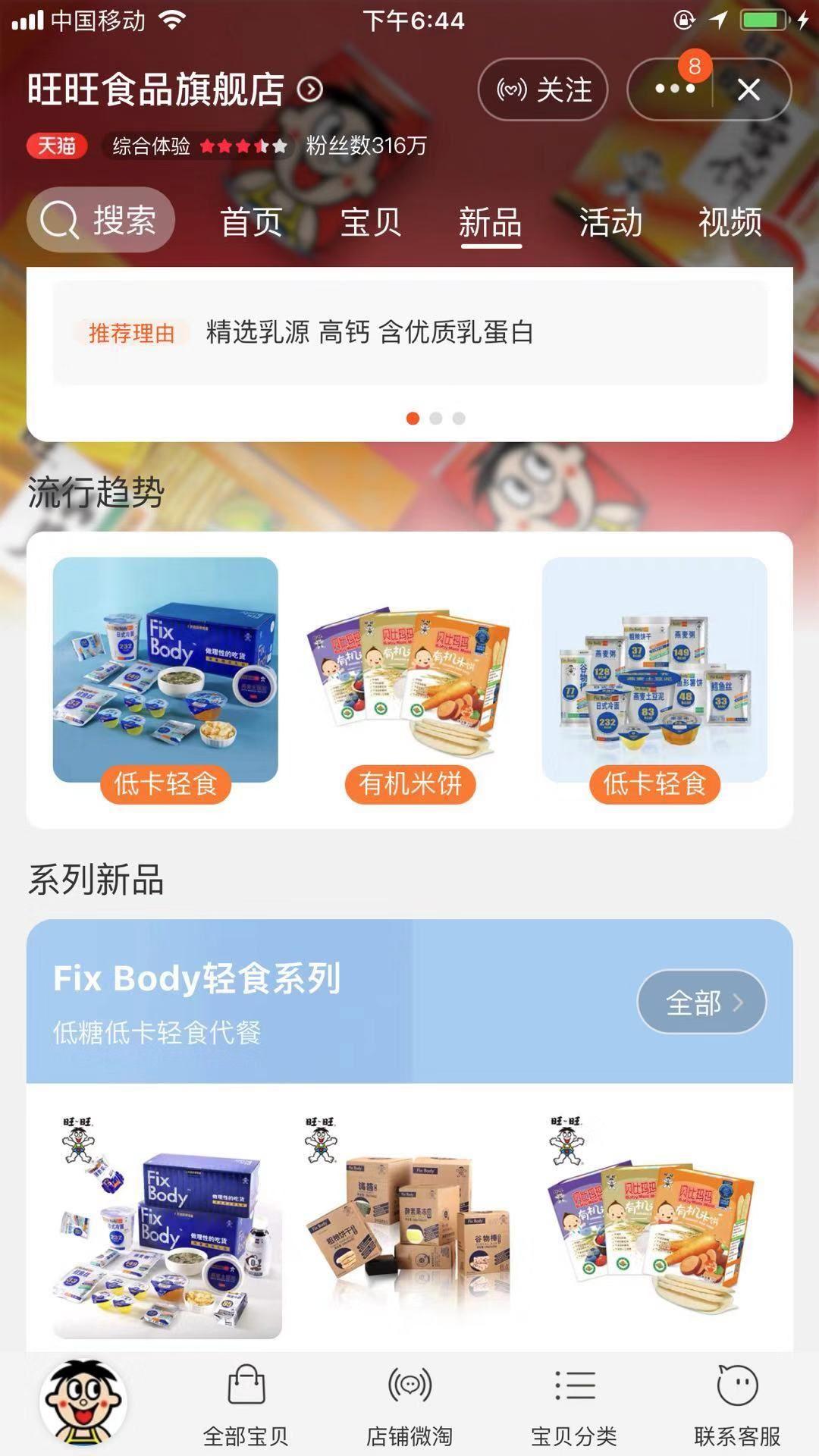
Task: Switch to the 首页 tab
Action: point(251,222)
